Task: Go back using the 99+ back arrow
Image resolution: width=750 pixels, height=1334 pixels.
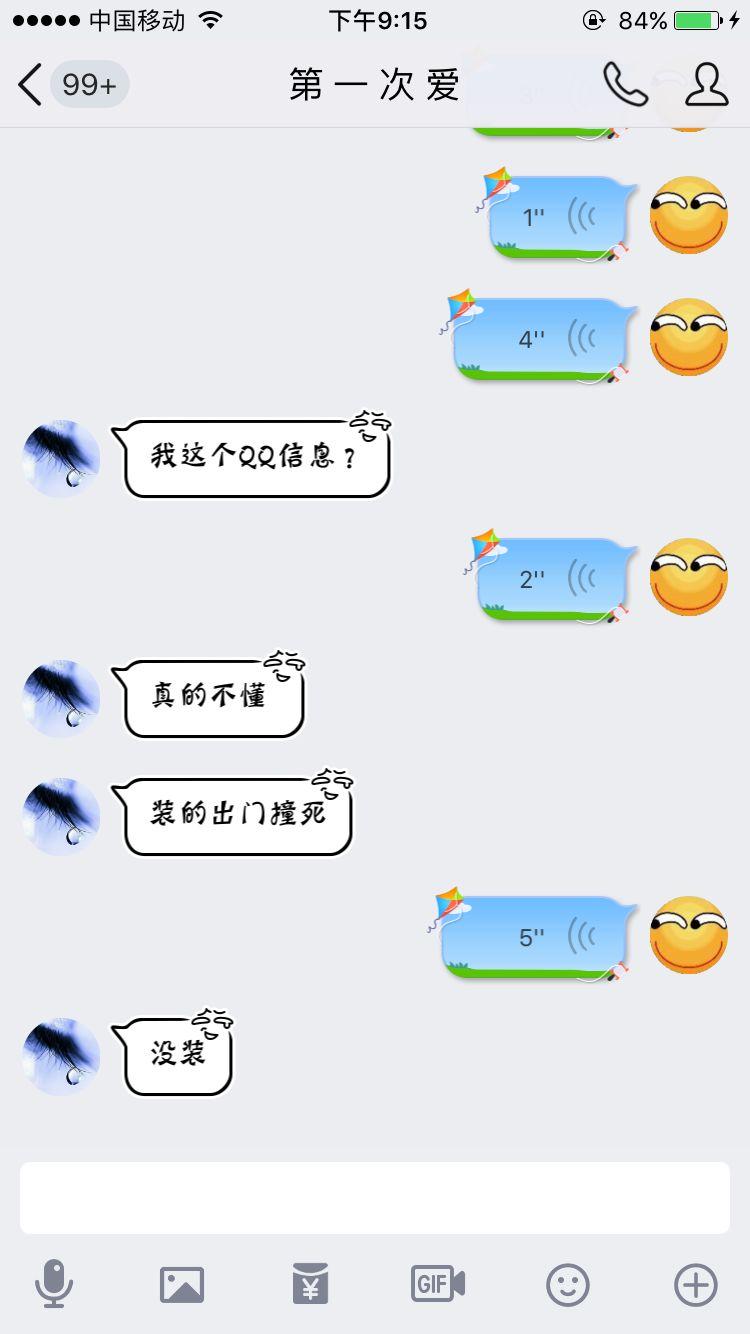Action: pyautogui.click(x=60, y=86)
